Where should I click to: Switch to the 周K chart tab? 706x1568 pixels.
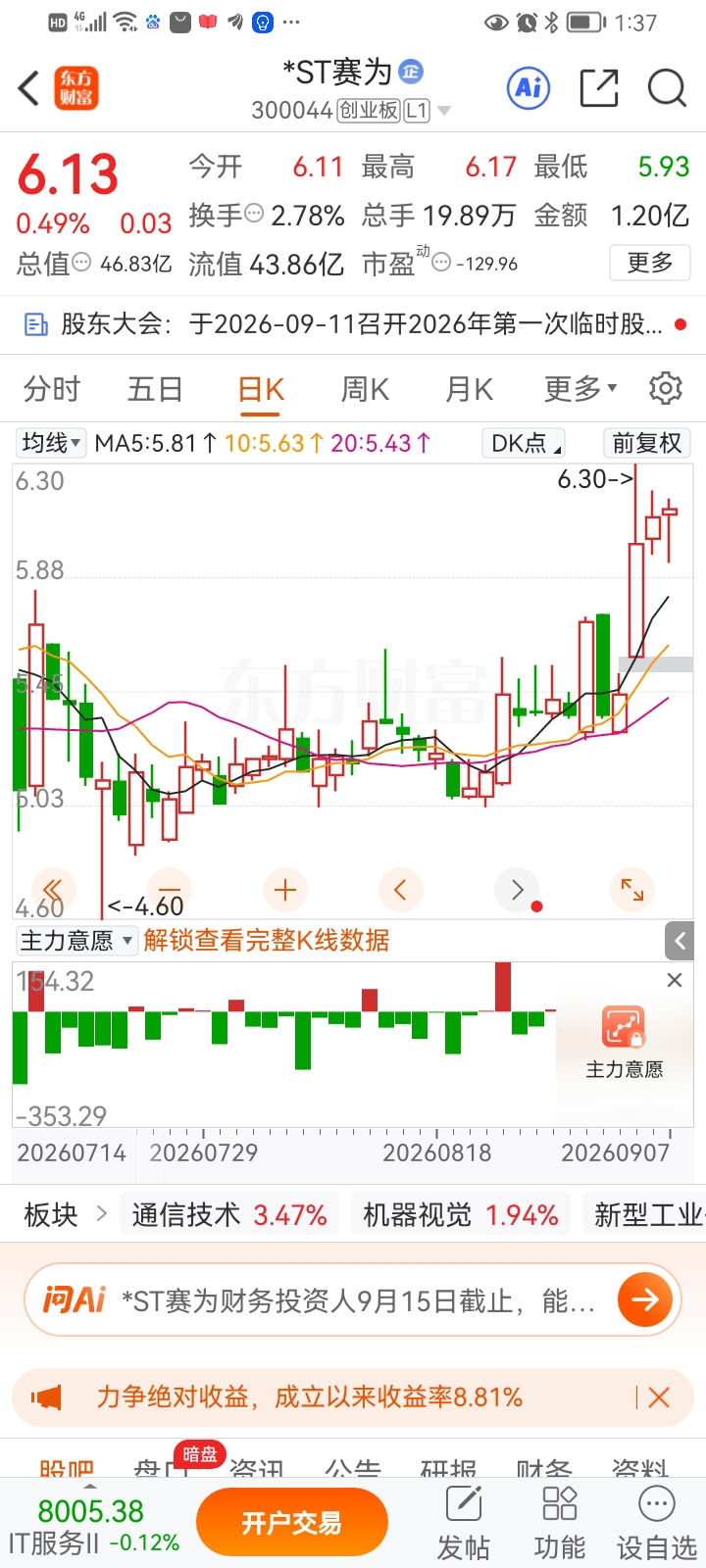coord(365,389)
